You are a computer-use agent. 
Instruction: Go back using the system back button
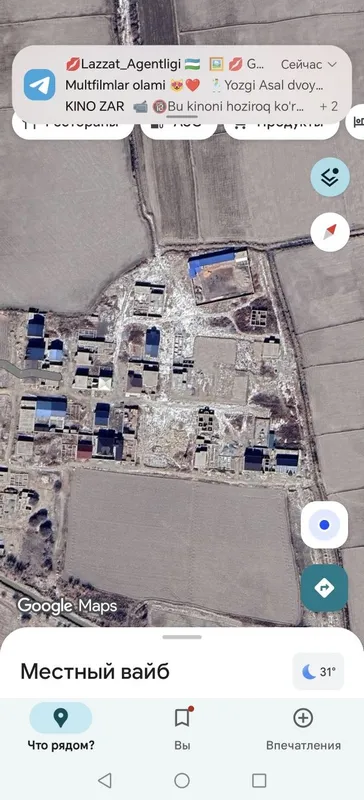[104, 780]
